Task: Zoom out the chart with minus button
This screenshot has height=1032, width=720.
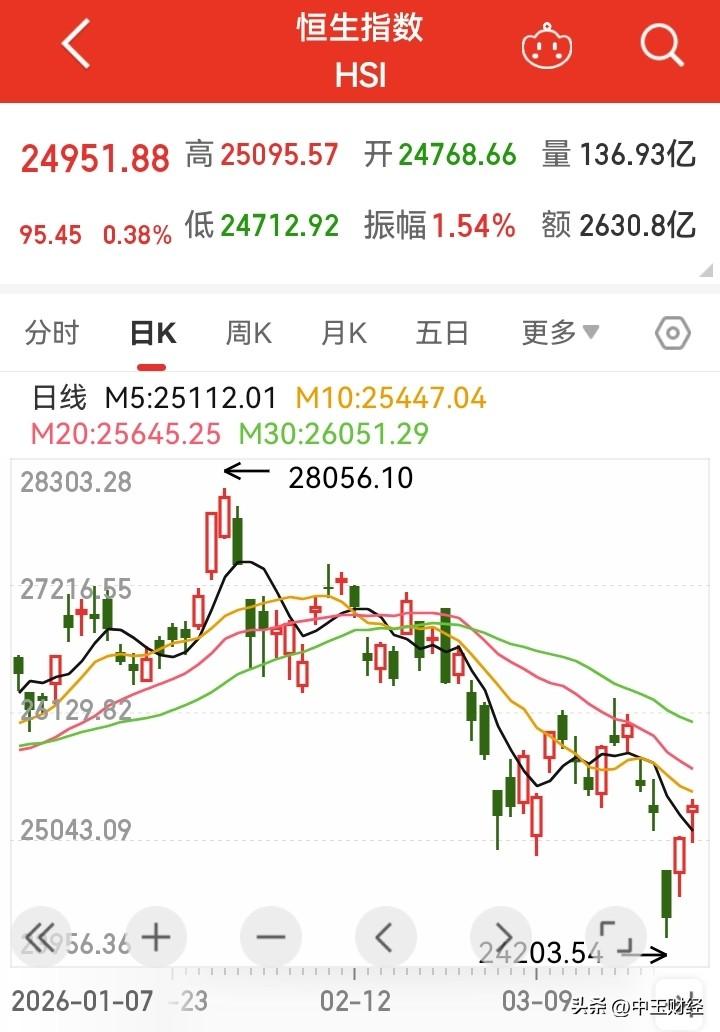Action: pyautogui.click(x=270, y=937)
